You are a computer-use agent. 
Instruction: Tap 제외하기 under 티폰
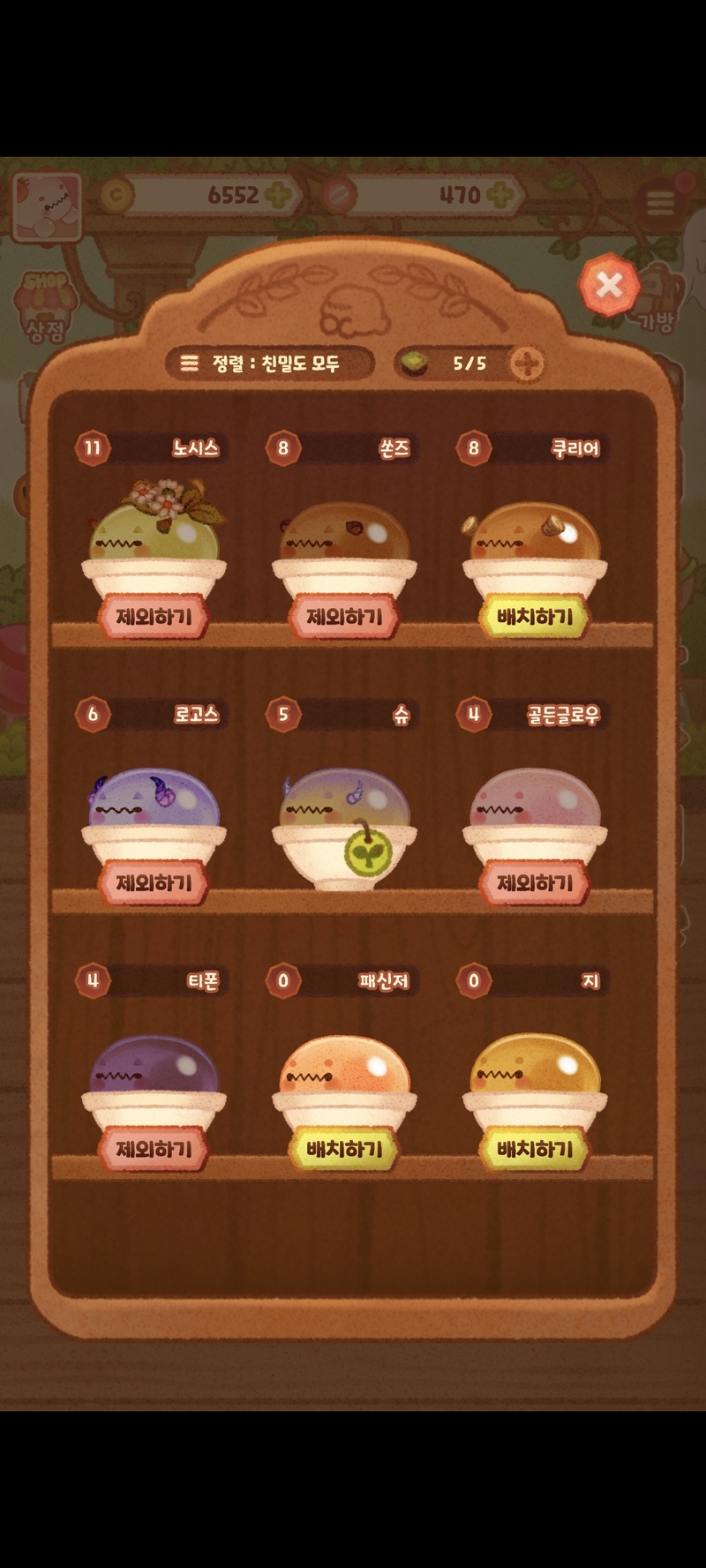[x=154, y=1149]
